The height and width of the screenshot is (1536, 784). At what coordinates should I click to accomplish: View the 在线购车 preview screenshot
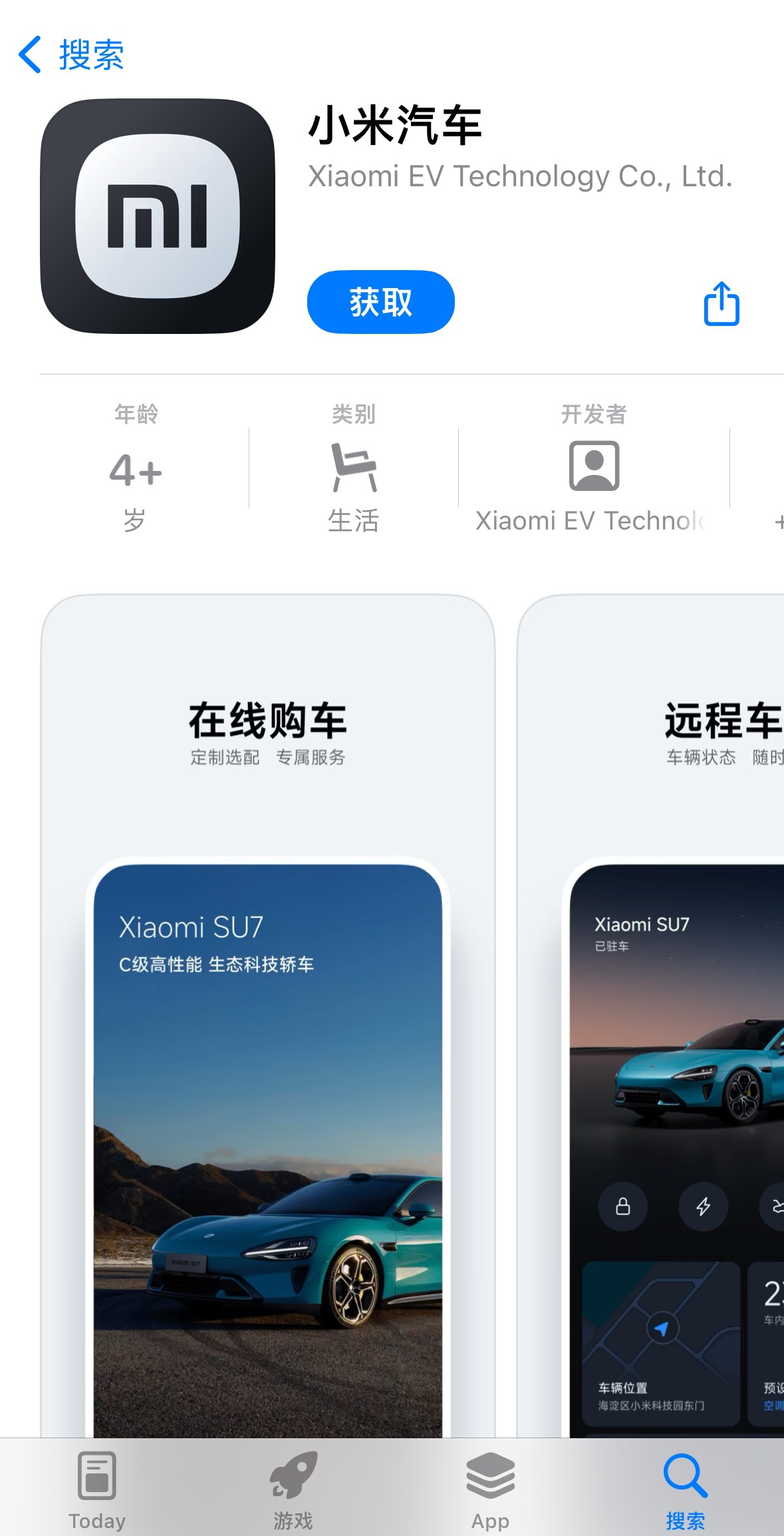(267, 998)
